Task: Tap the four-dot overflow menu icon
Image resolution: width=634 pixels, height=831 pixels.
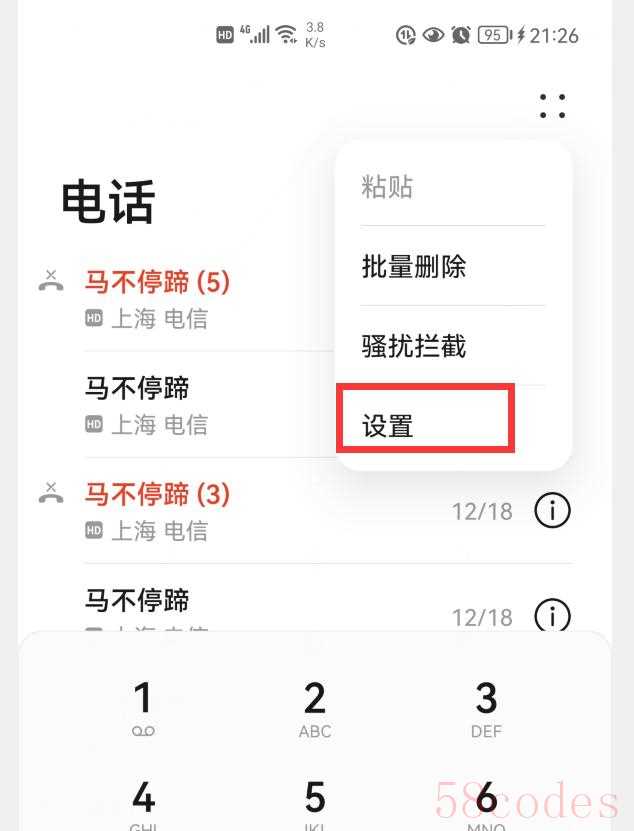Action: 552,106
